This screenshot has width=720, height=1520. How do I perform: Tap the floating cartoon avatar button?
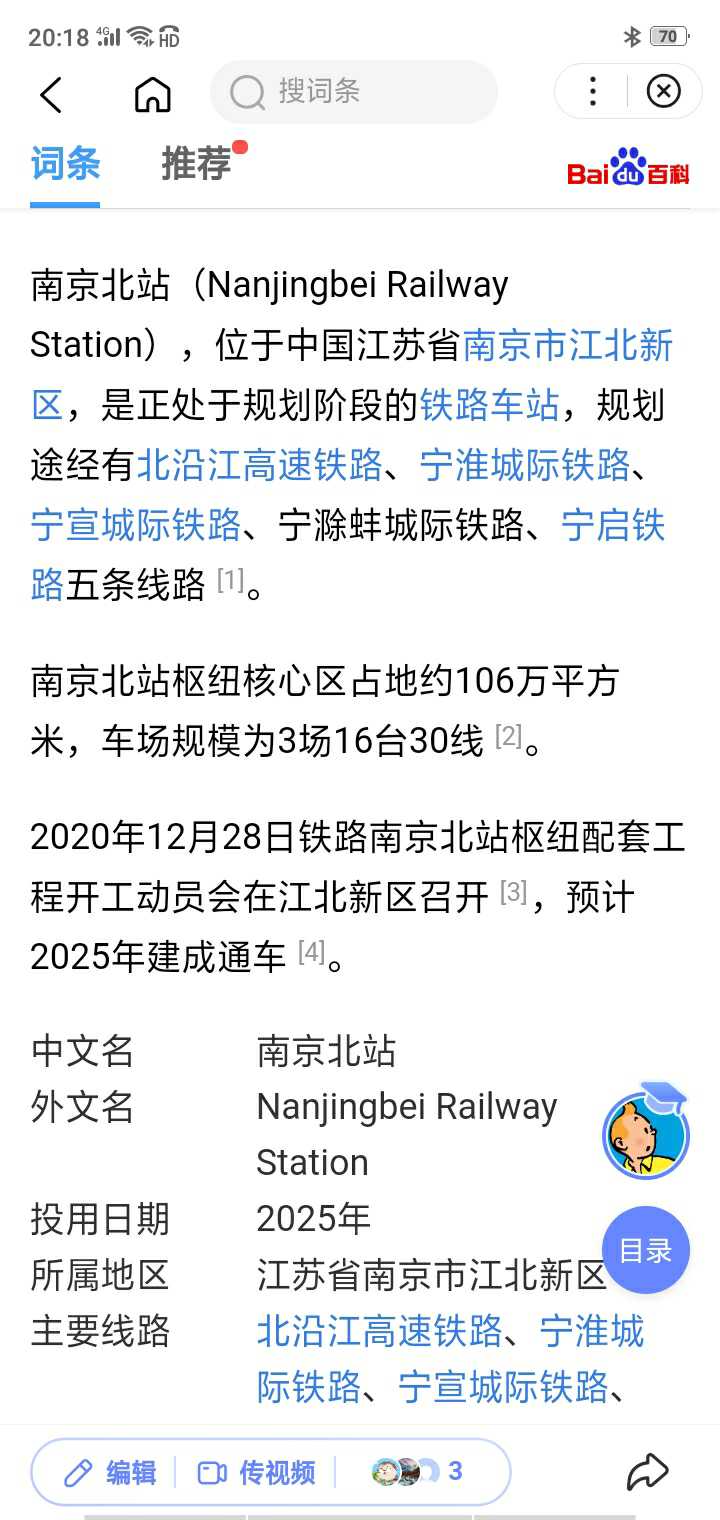point(646,1133)
